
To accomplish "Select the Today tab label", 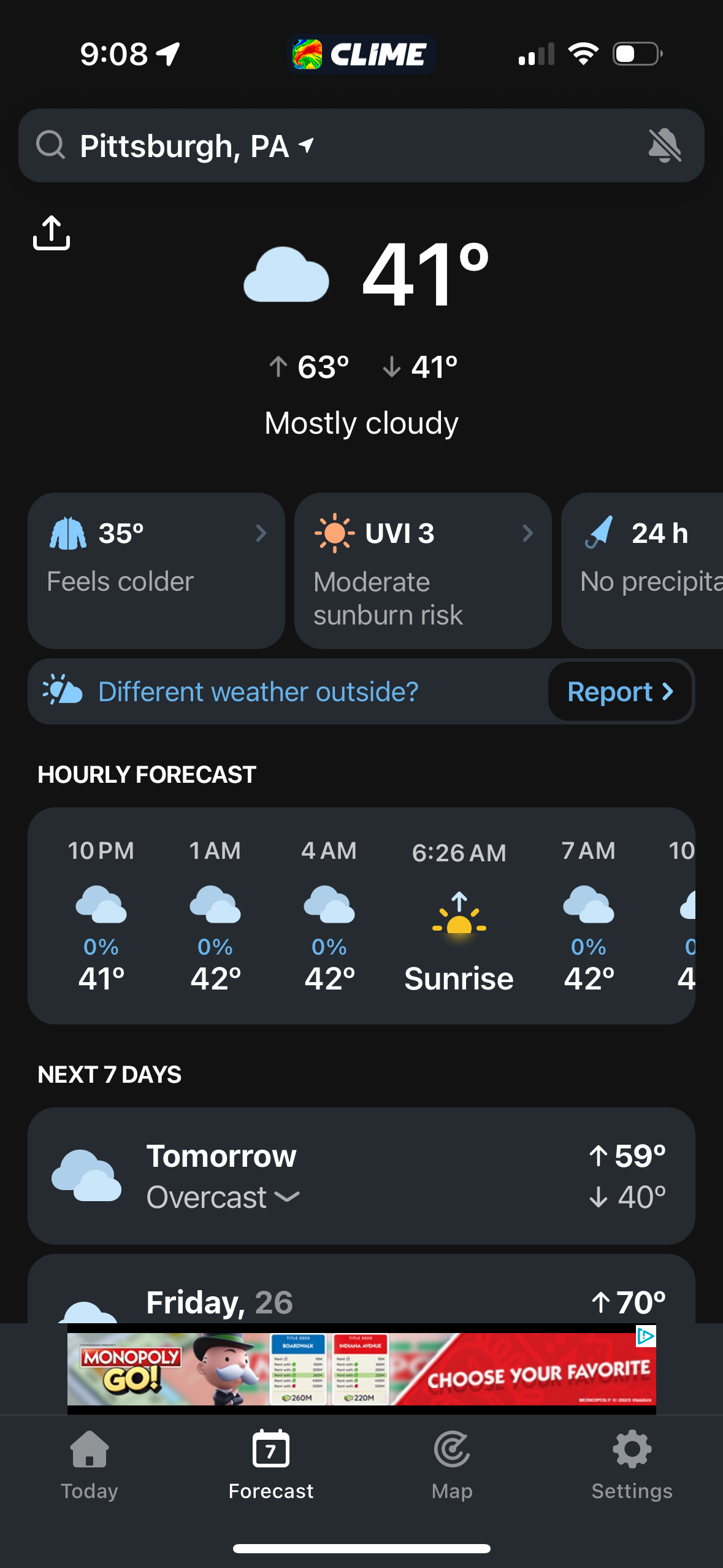I will (x=89, y=1491).
